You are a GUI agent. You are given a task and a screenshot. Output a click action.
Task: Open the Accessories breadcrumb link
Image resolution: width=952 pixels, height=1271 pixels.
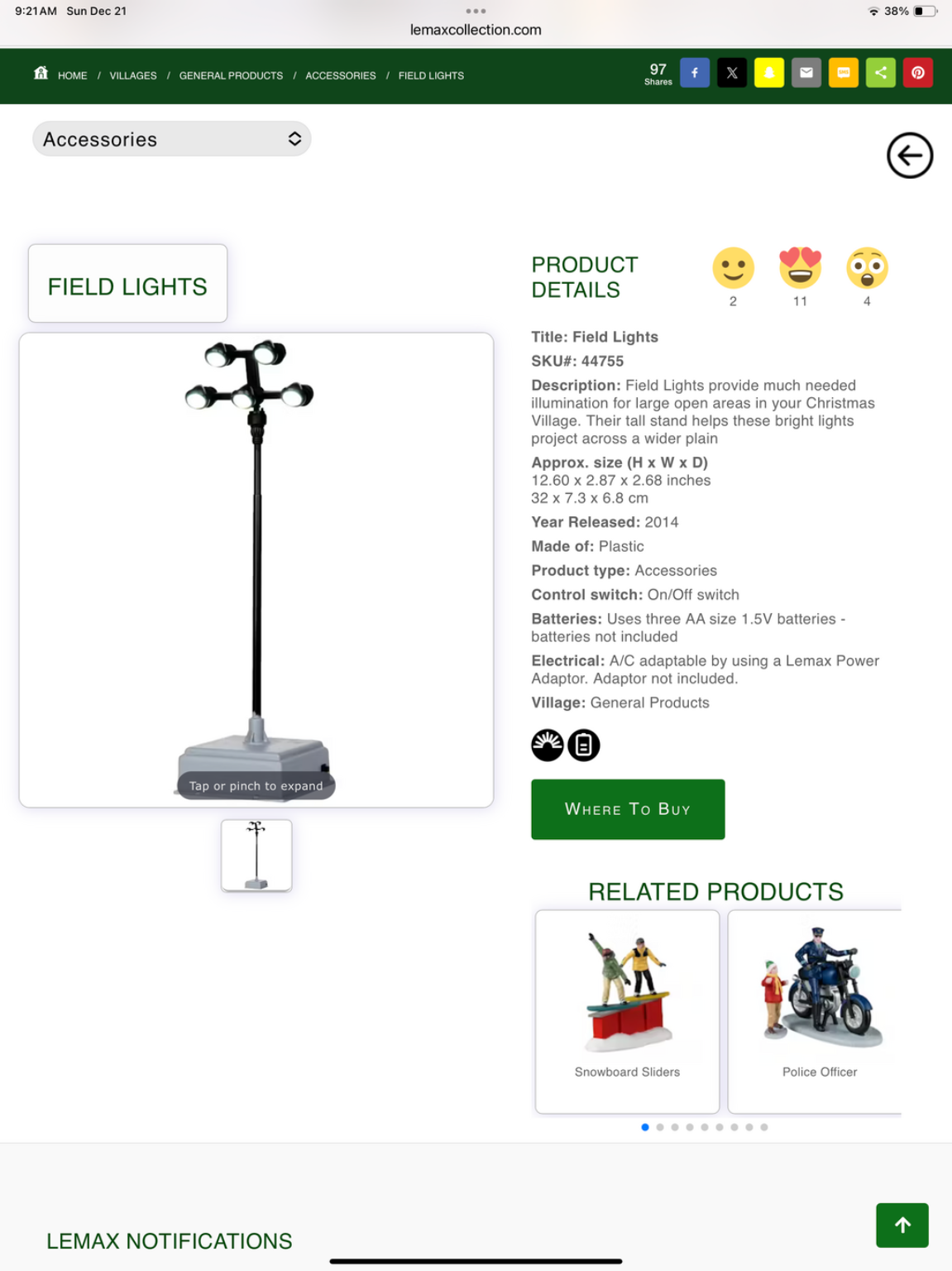click(340, 75)
